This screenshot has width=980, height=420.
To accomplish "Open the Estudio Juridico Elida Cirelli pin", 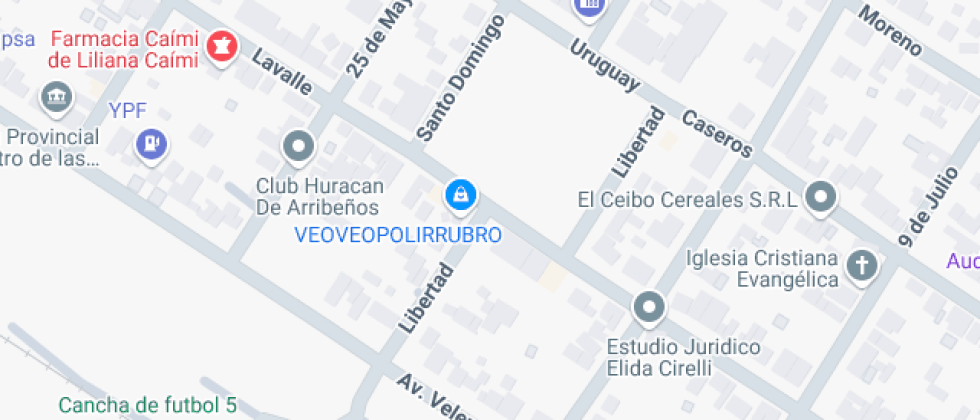I will pyautogui.click(x=651, y=307).
